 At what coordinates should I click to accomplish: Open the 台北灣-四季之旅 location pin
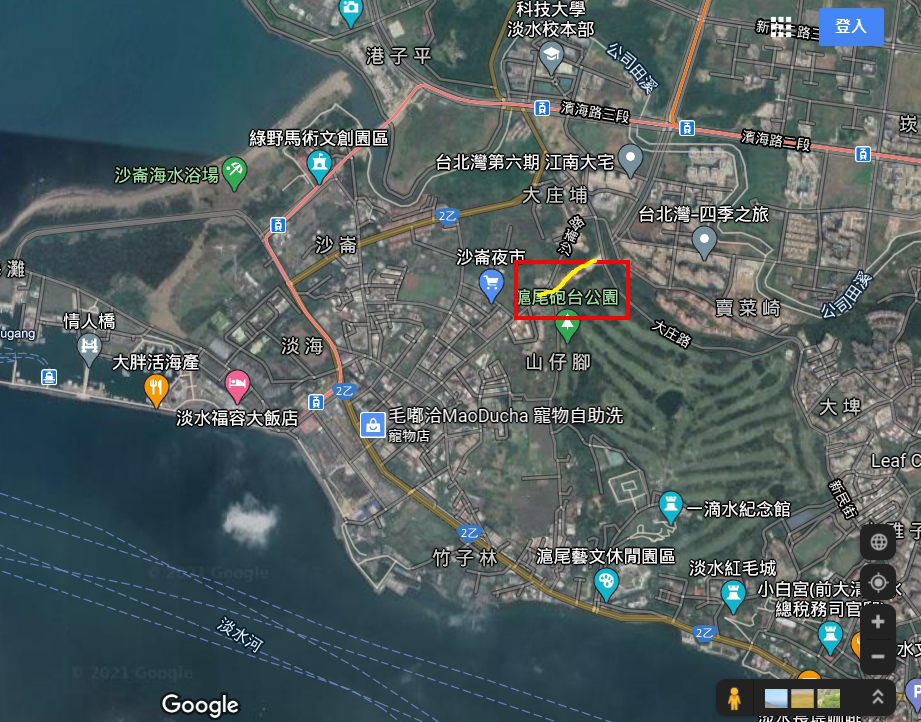[x=704, y=240]
